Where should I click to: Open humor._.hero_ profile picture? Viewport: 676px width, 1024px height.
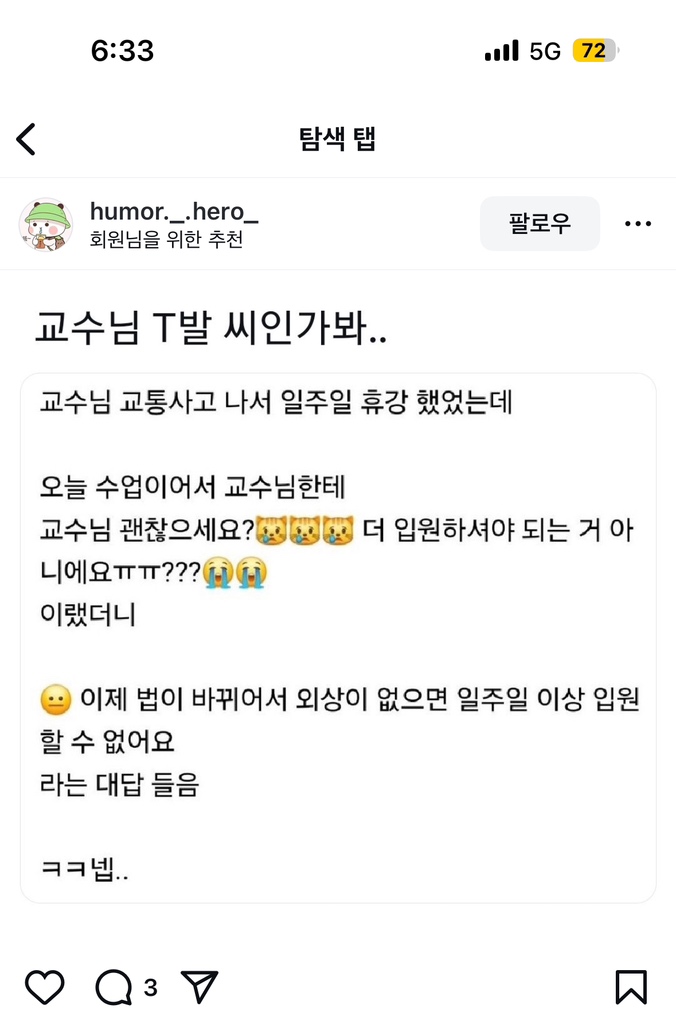pos(45,224)
